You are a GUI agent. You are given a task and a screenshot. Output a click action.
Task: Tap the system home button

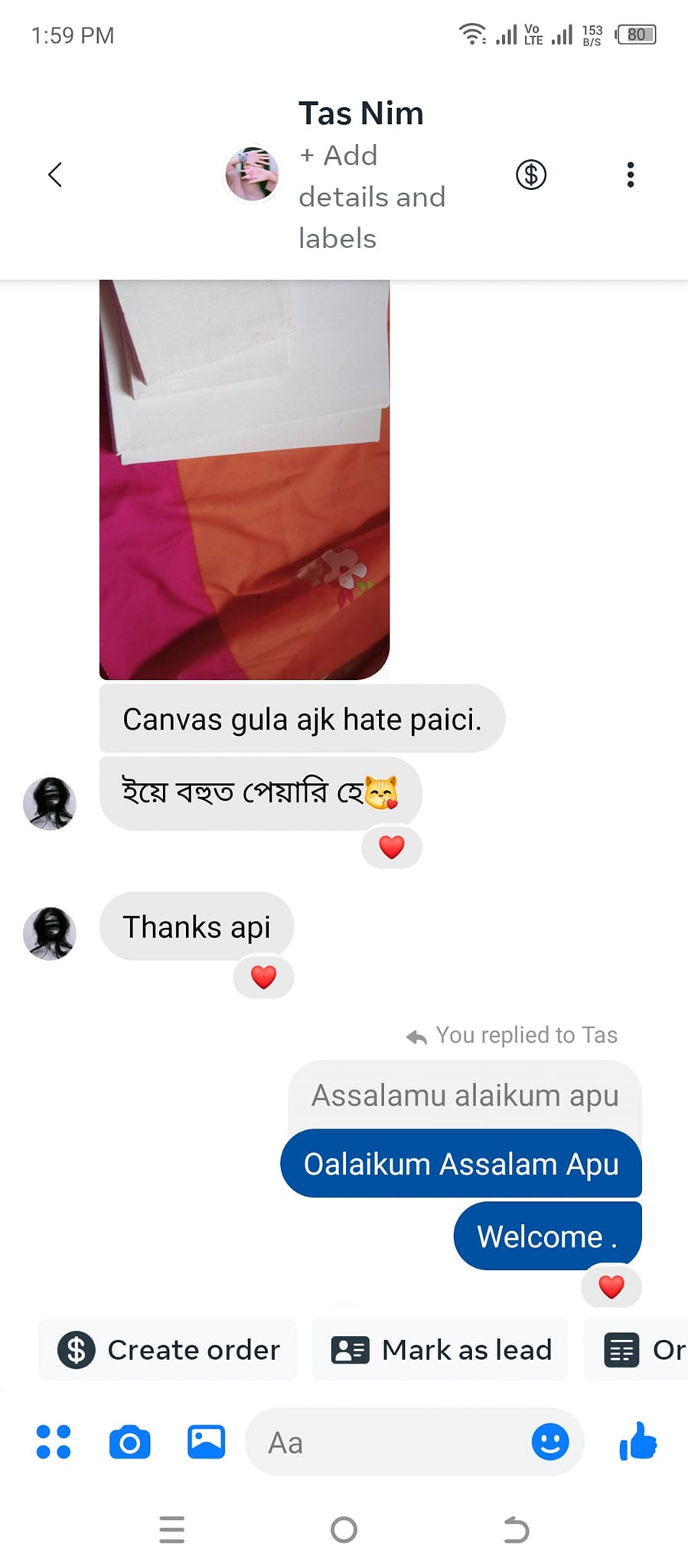344,1530
